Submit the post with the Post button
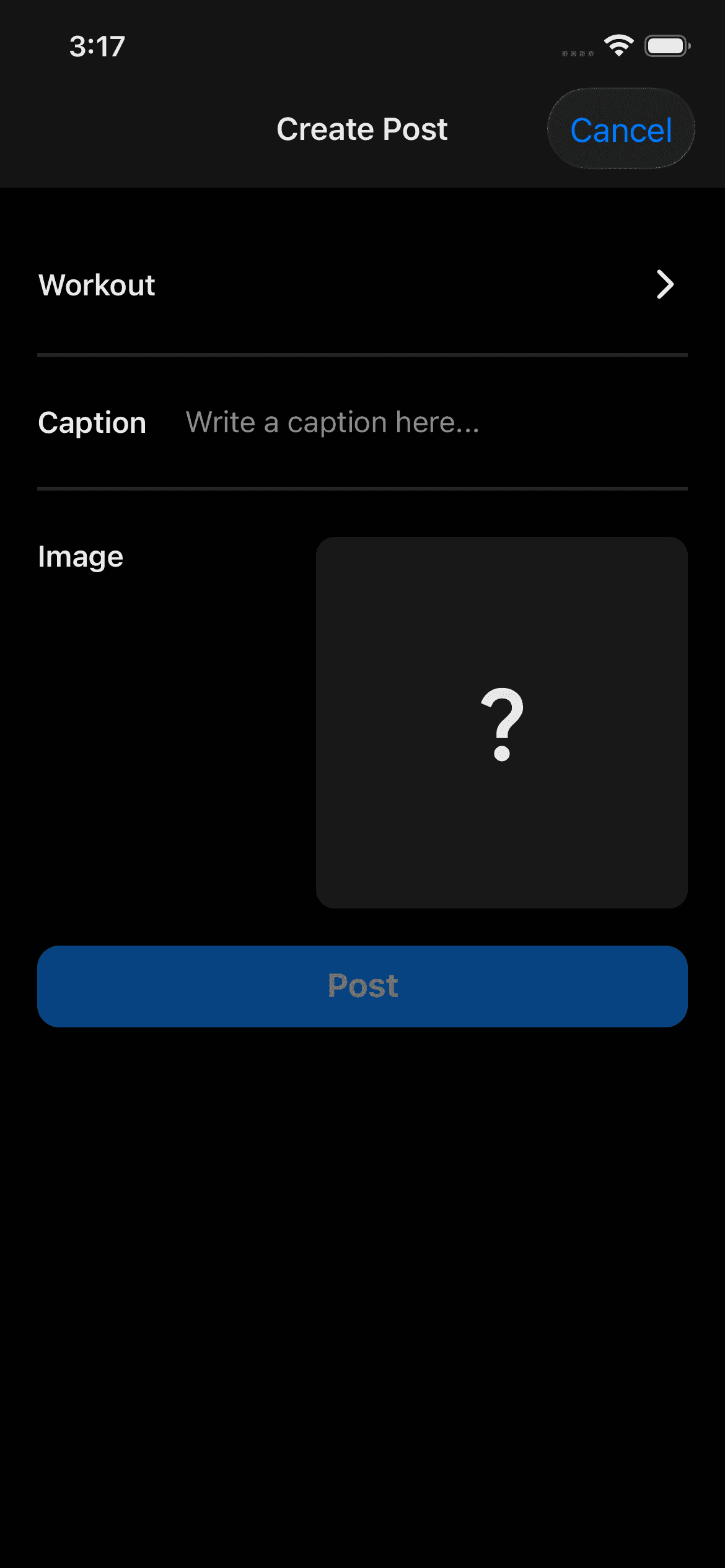 click(362, 986)
